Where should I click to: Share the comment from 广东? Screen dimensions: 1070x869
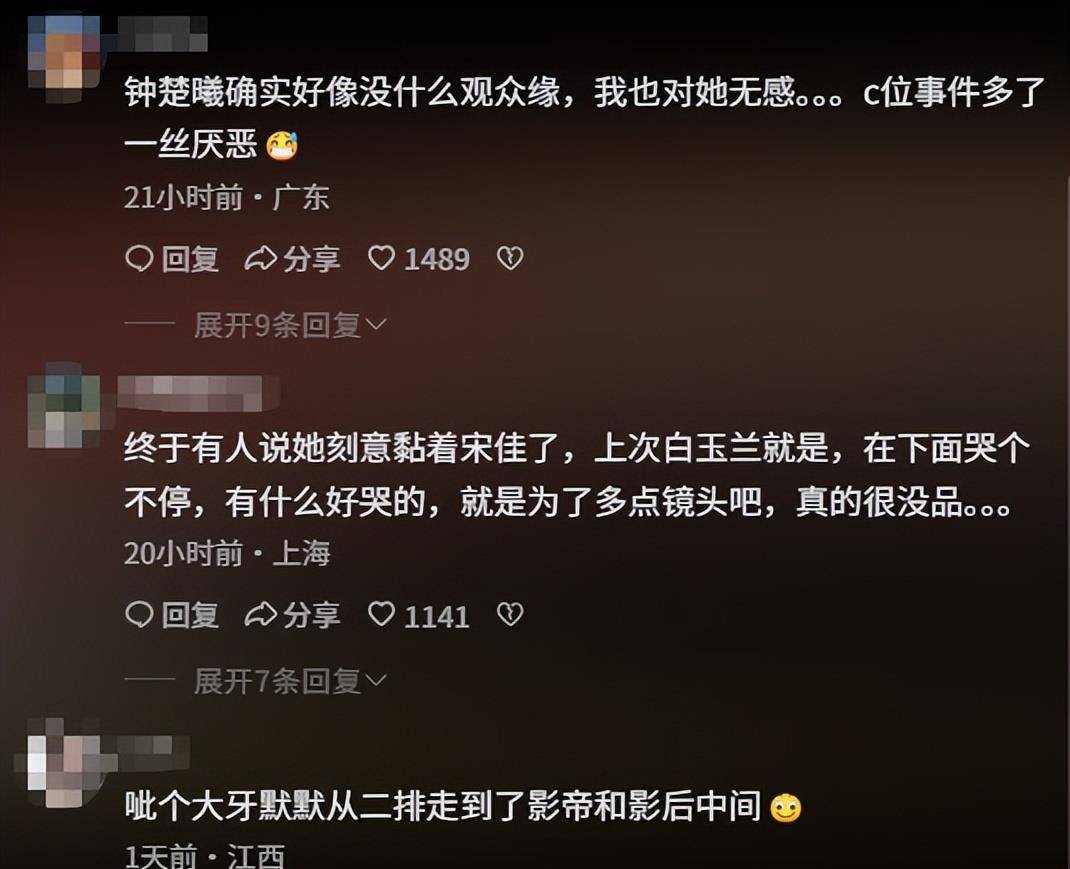click(292, 259)
